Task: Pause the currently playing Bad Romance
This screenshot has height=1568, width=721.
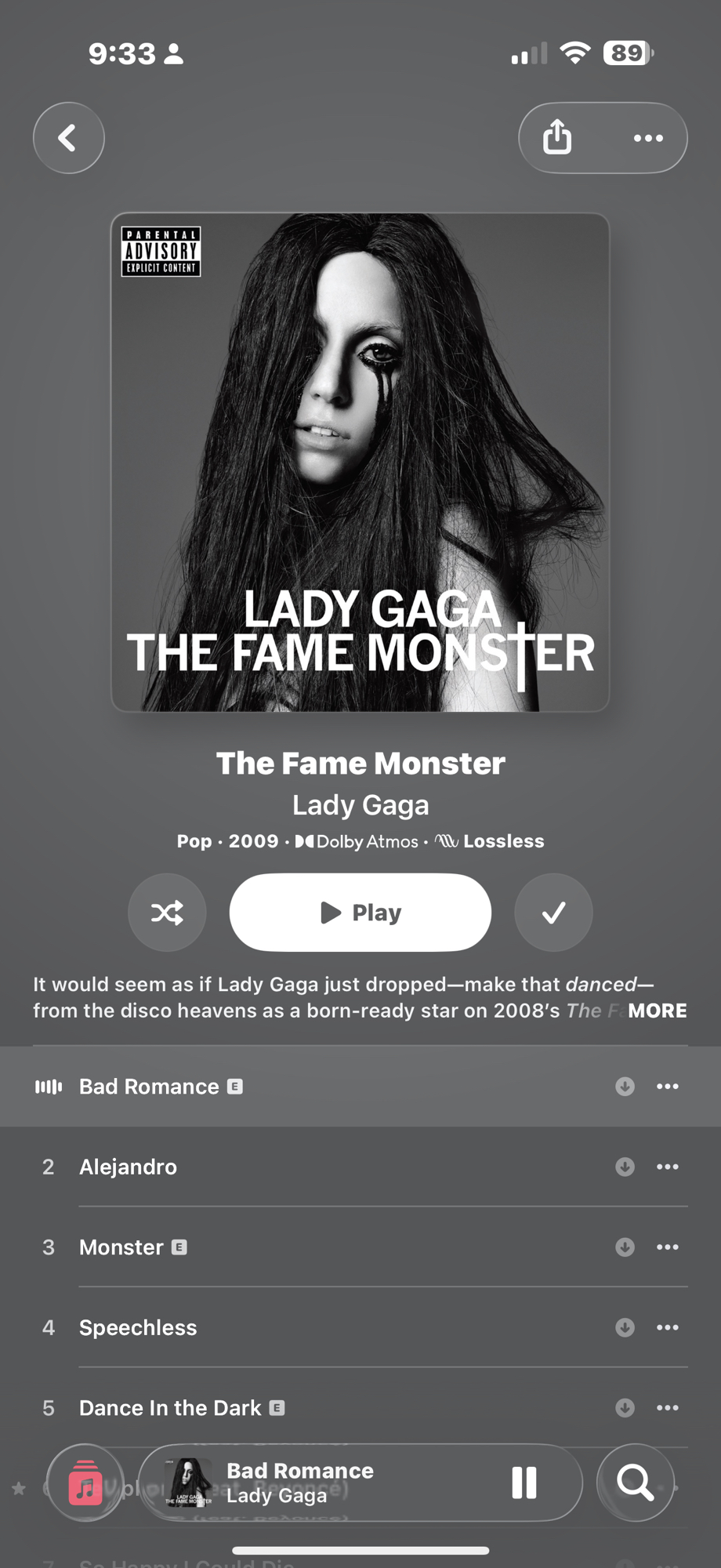Action: coord(524,1483)
